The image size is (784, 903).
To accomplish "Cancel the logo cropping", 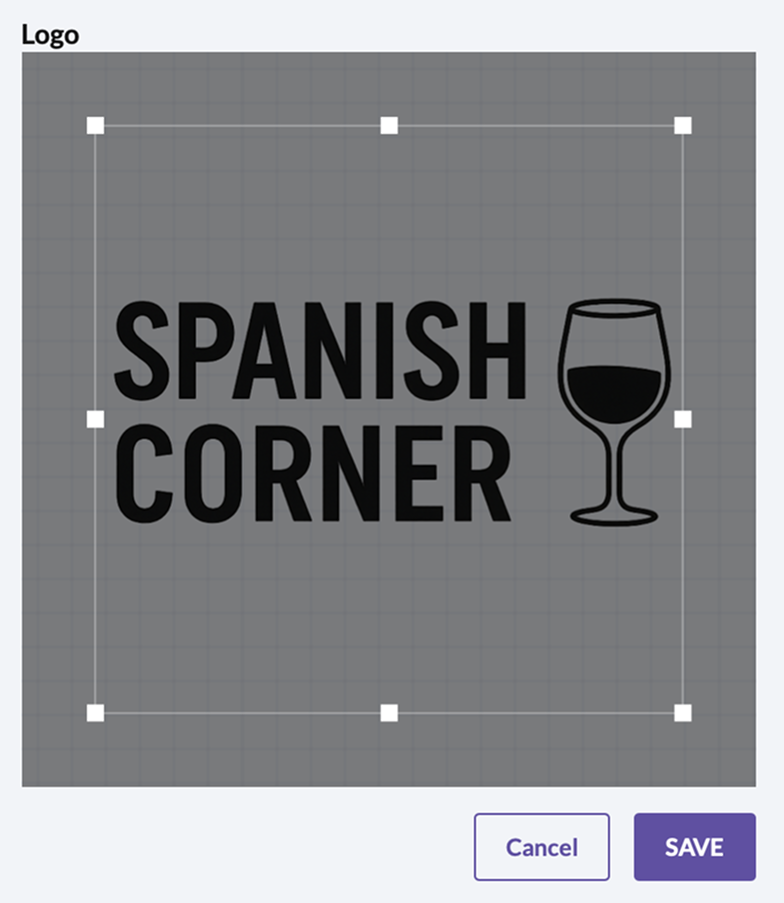I will [x=541, y=847].
